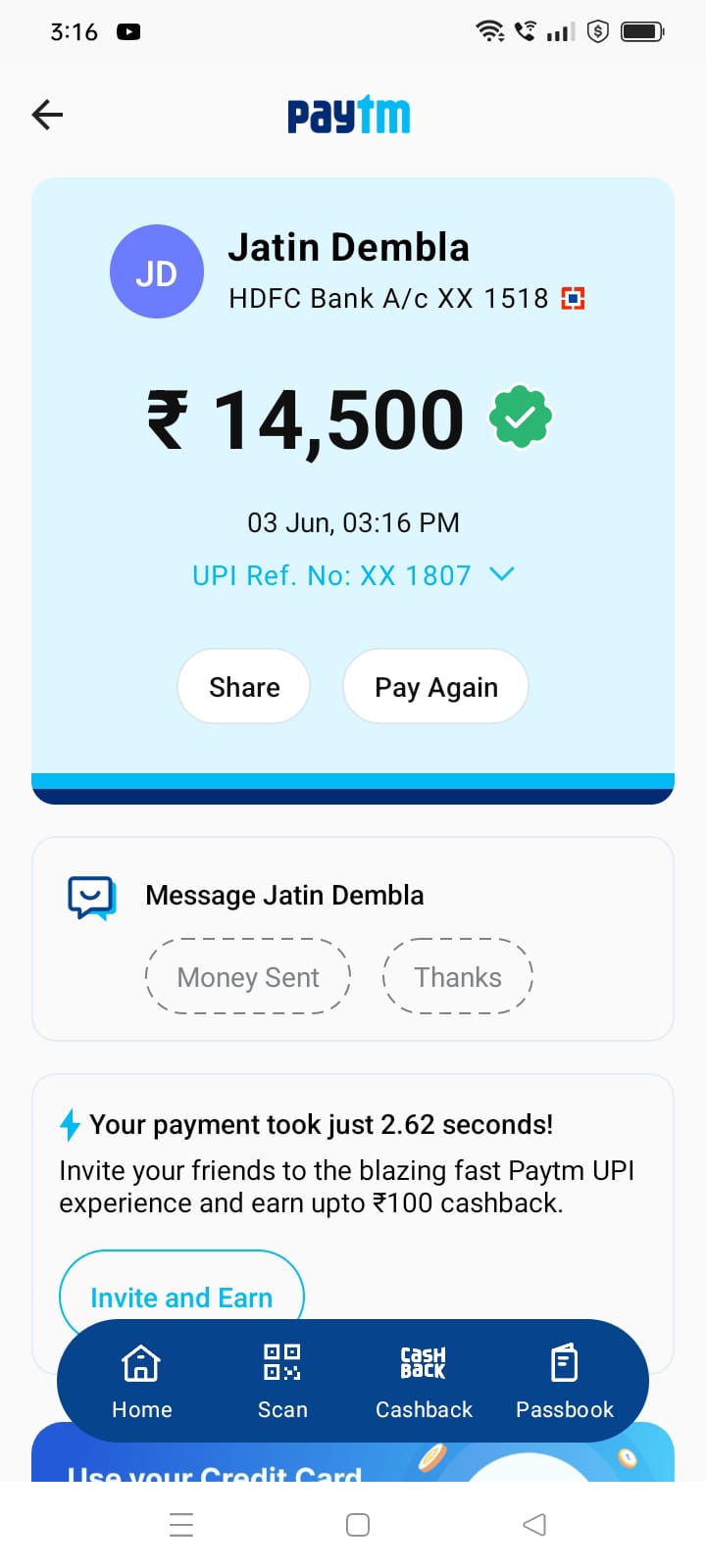Open recent apps from navigation bar
Image resolution: width=706 pixels, height=1568 pixels.
click(181, 1525)
